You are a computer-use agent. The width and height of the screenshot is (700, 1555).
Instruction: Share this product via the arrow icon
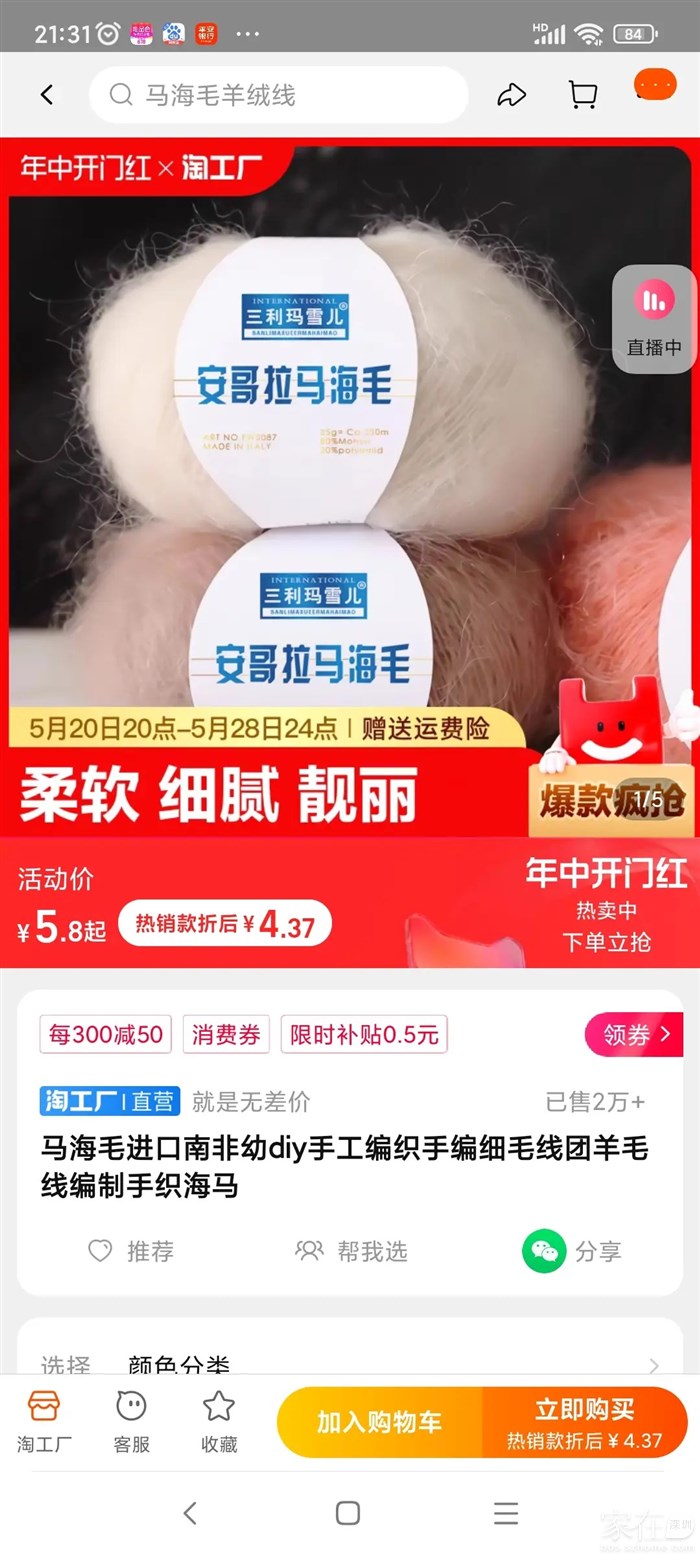[512, 95]
